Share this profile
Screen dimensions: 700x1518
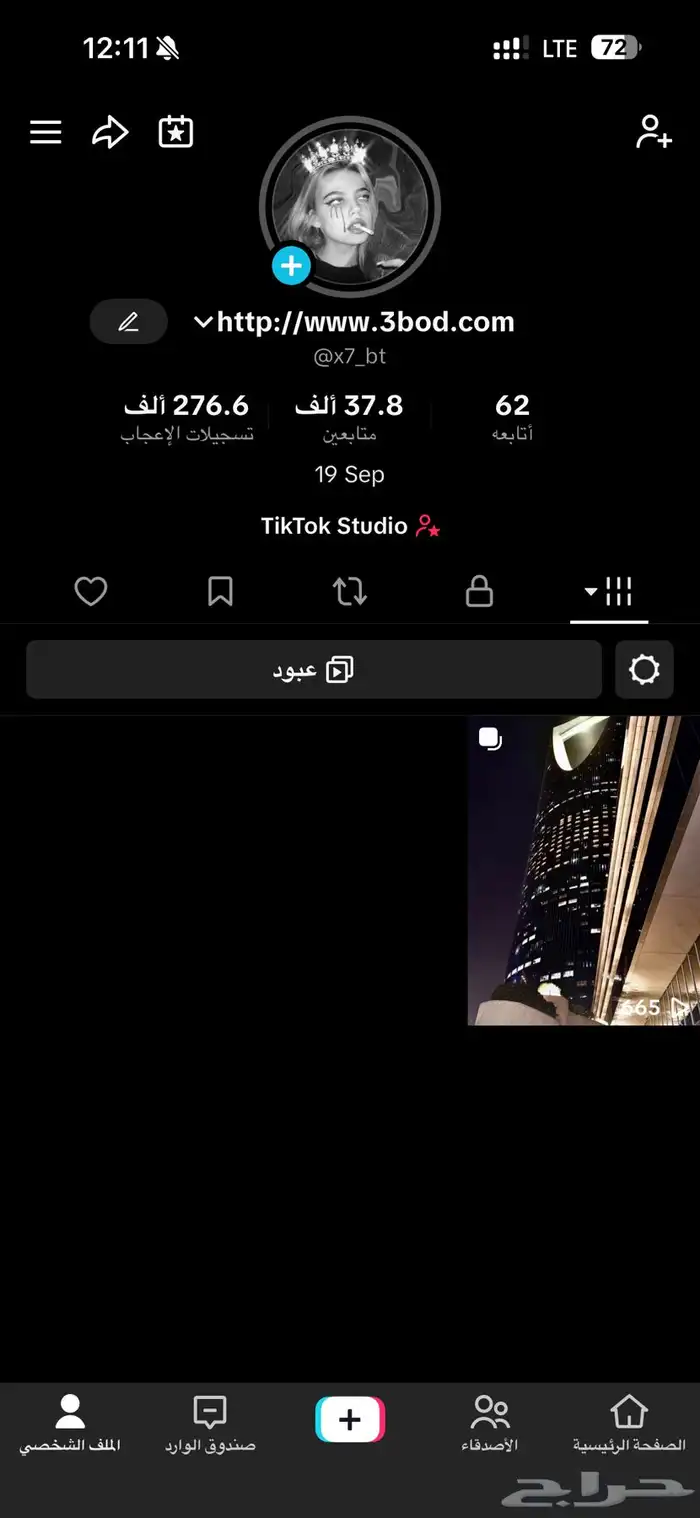pos(110,132)
